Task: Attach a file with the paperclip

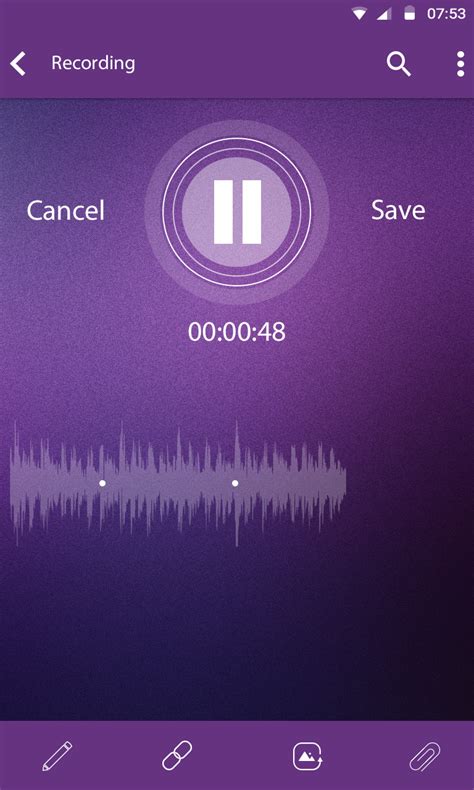Action: pyautogui.click(x=425, y=756)
